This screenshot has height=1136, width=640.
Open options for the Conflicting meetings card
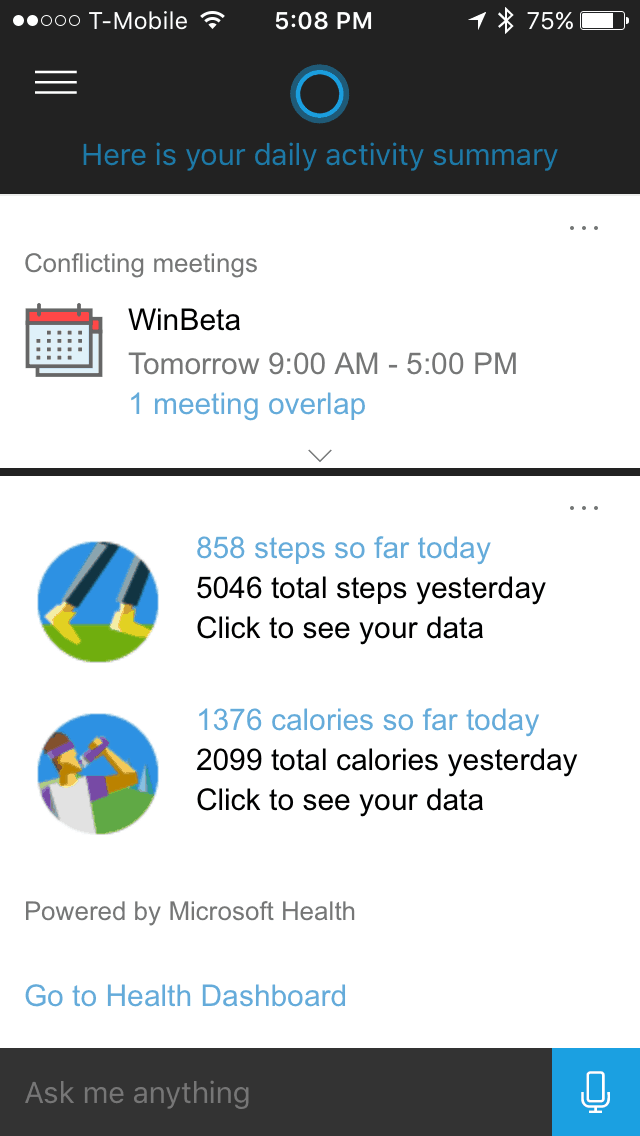583,228
